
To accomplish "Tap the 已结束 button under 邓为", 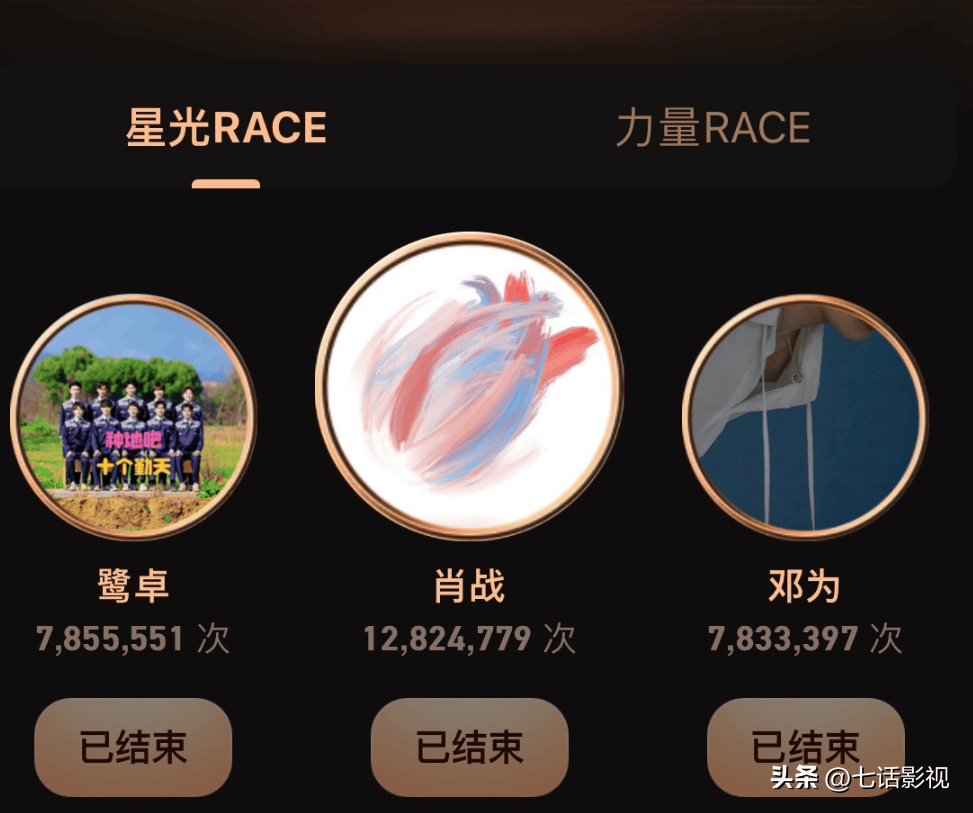I will [805, 745].
